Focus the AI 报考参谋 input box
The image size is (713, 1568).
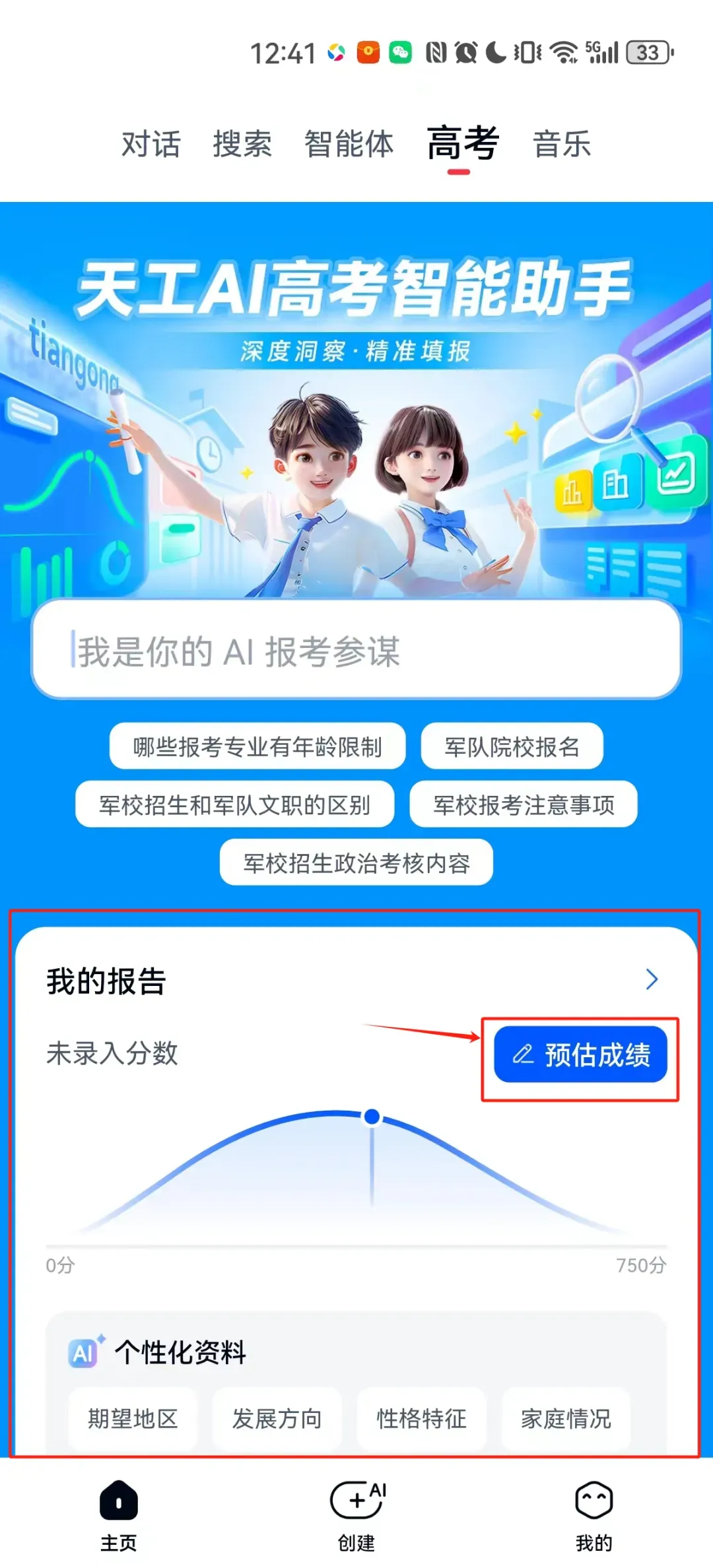(x=356, y=650)
